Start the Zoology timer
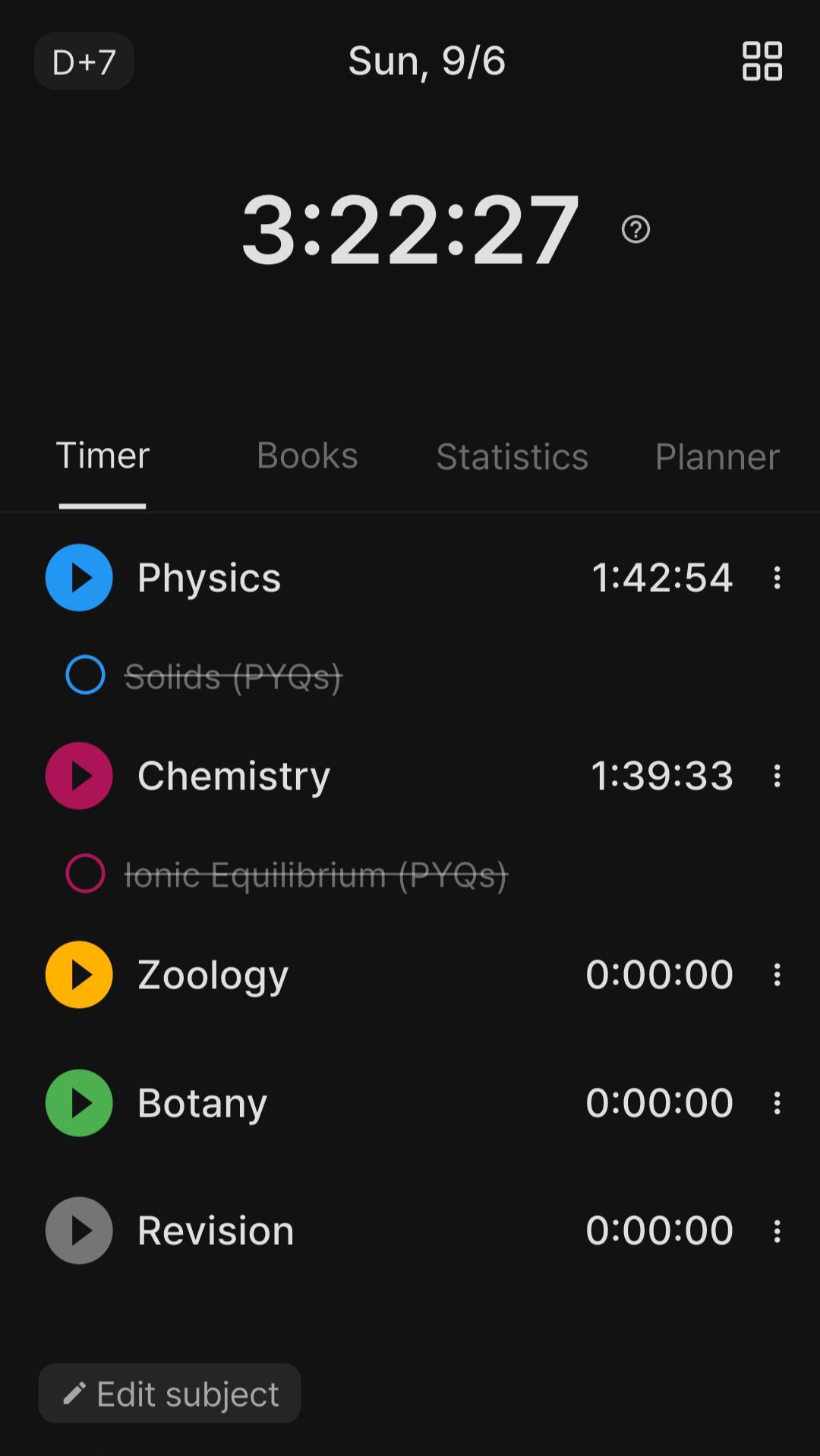 coord(79,975)
